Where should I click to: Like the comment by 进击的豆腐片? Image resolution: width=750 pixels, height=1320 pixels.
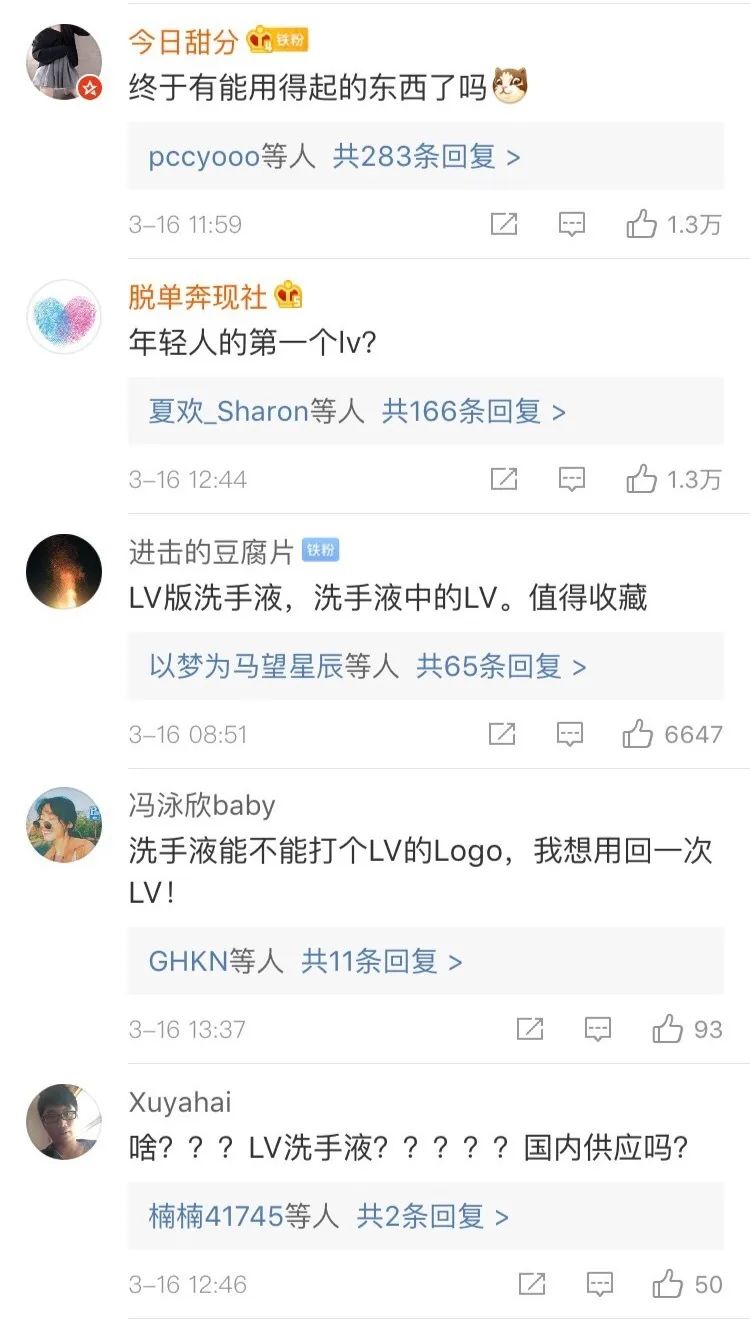click(x=638, y=735)
